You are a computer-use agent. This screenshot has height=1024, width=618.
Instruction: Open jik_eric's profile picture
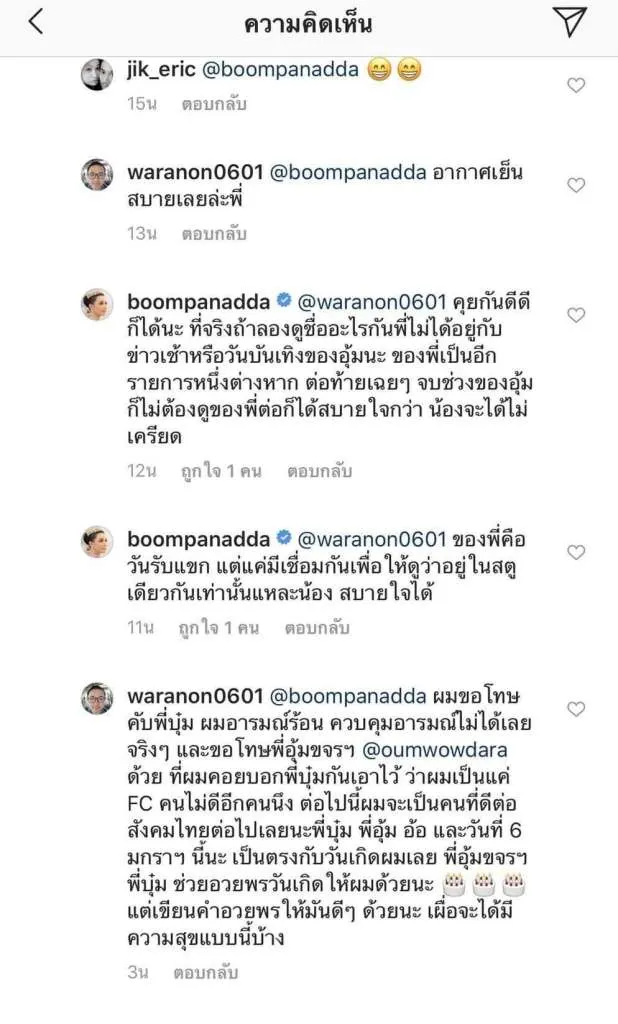tap(97, 75)
